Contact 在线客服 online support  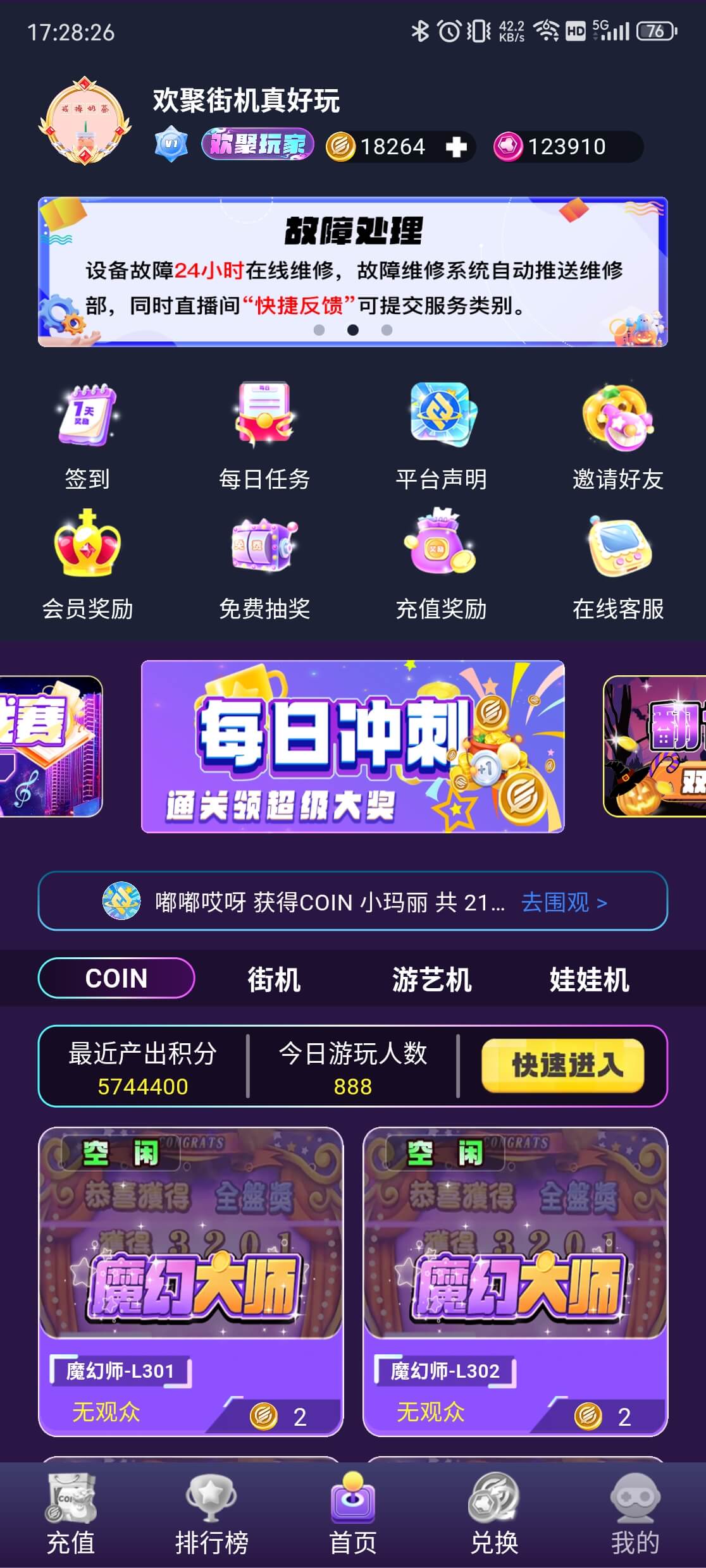pyautogui.click(x=617, y=565)
